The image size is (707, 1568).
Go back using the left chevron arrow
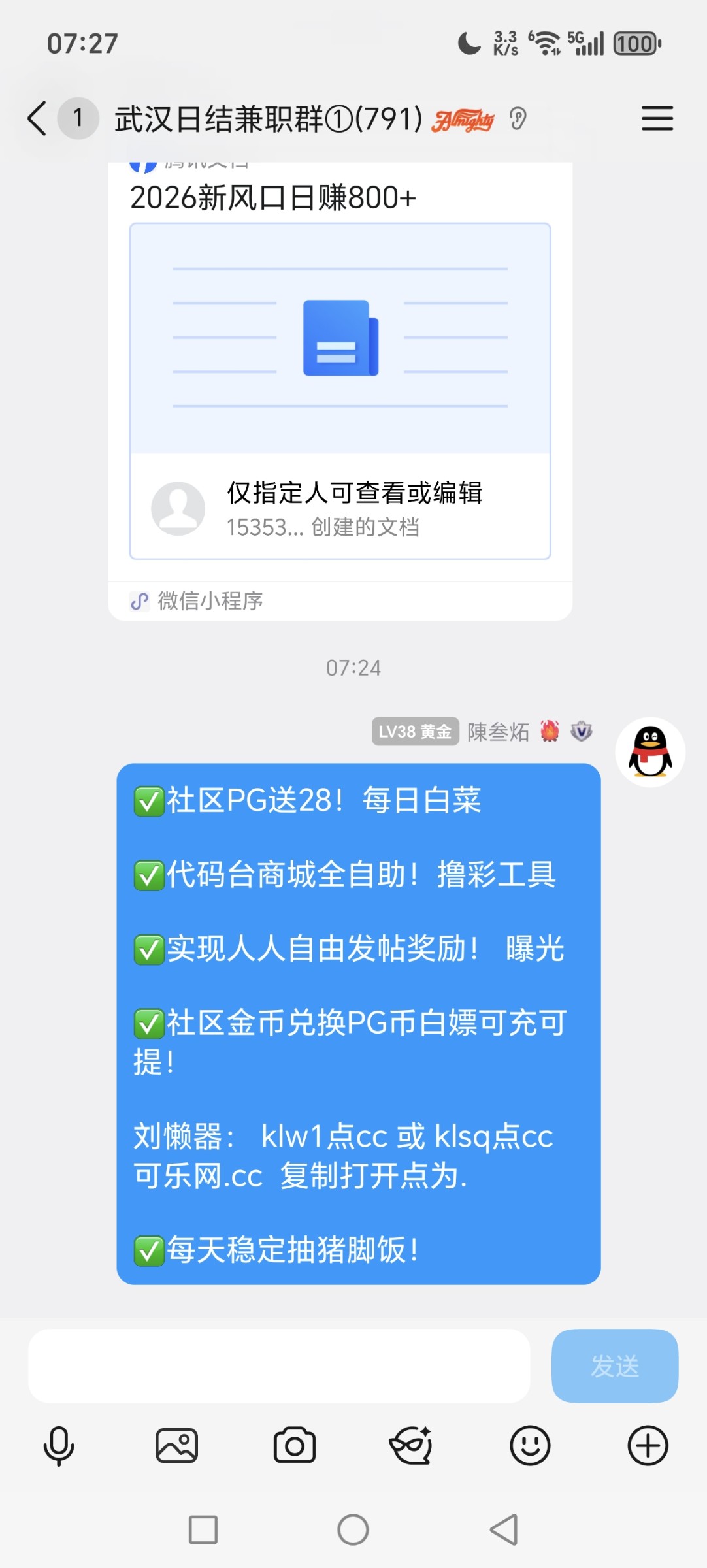pos(35,120)
